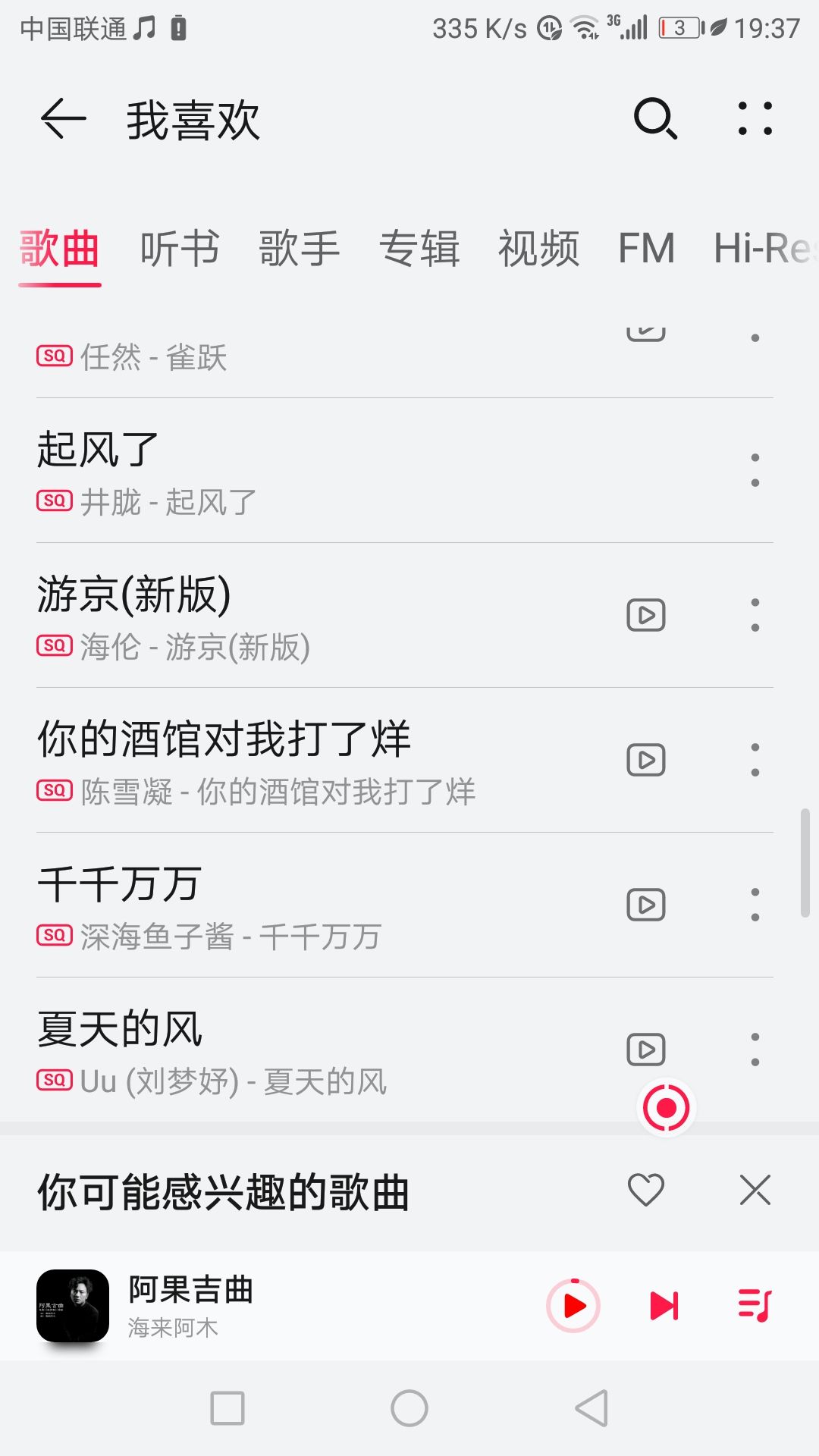Go back from 我喜欢 page

click(63, 120)
